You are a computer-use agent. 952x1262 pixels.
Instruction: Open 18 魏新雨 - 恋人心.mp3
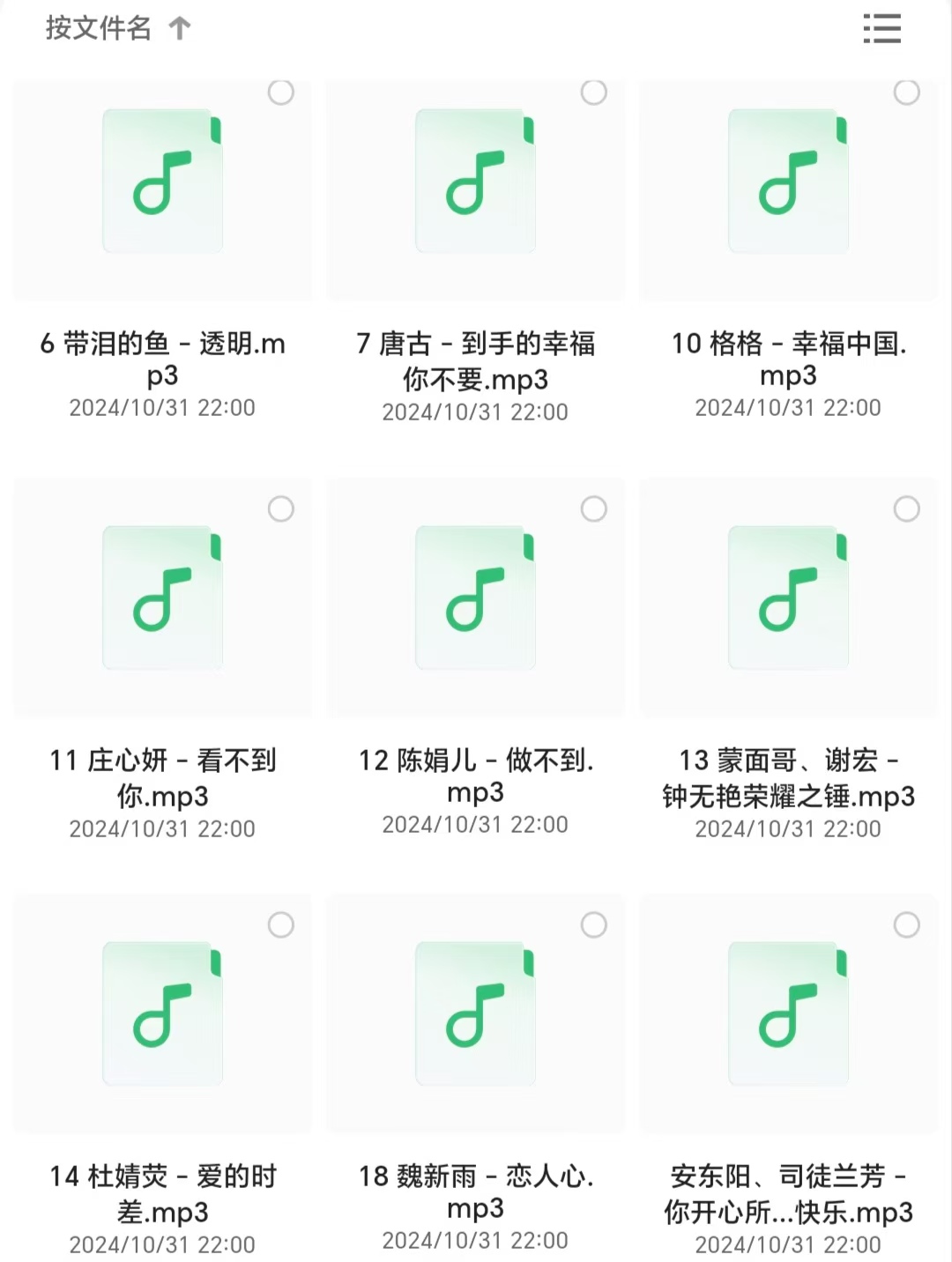coord(476,1014)
